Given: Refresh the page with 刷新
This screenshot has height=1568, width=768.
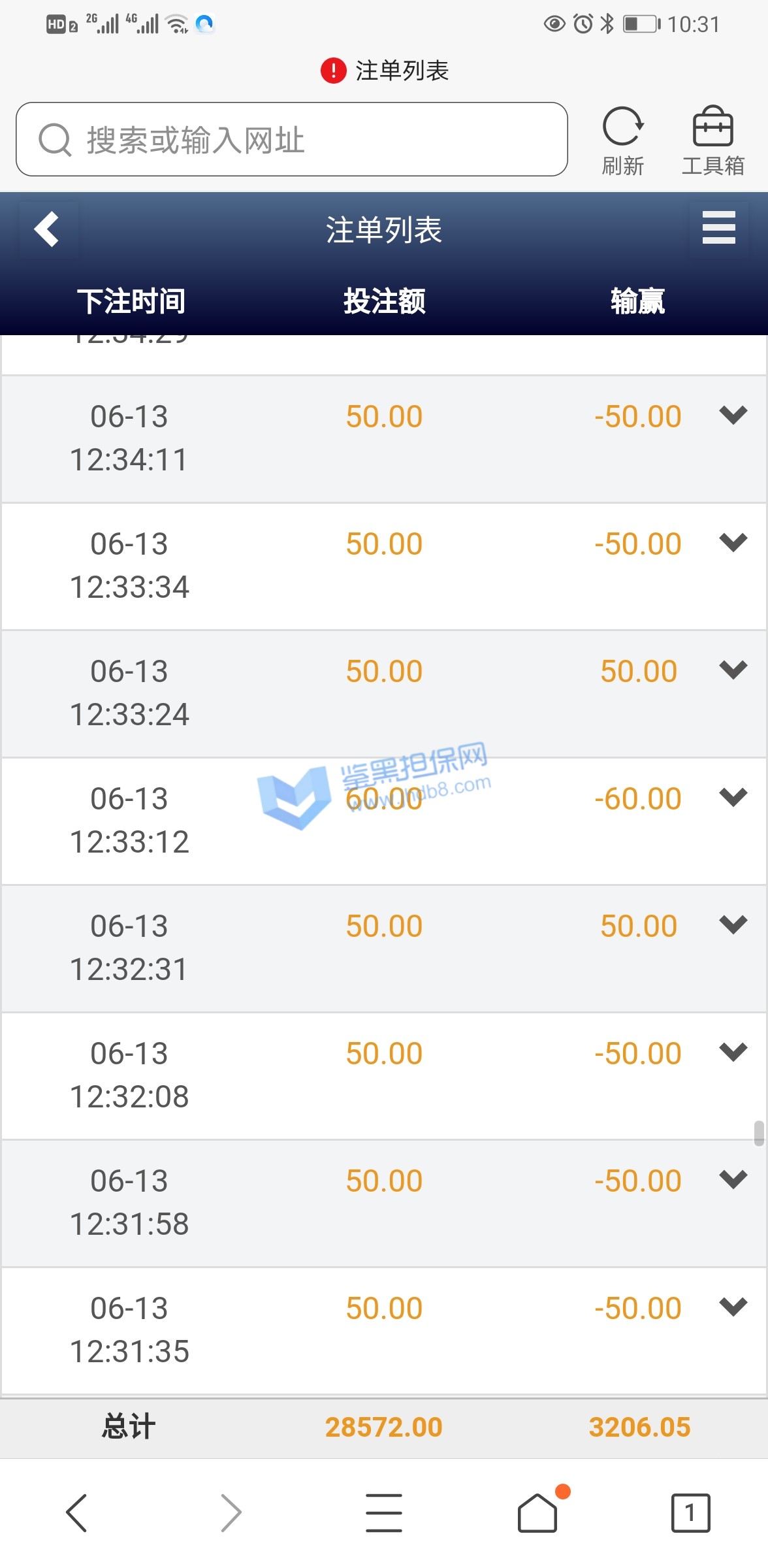Looking at the screenshot, I should click(x=622, y=140).
